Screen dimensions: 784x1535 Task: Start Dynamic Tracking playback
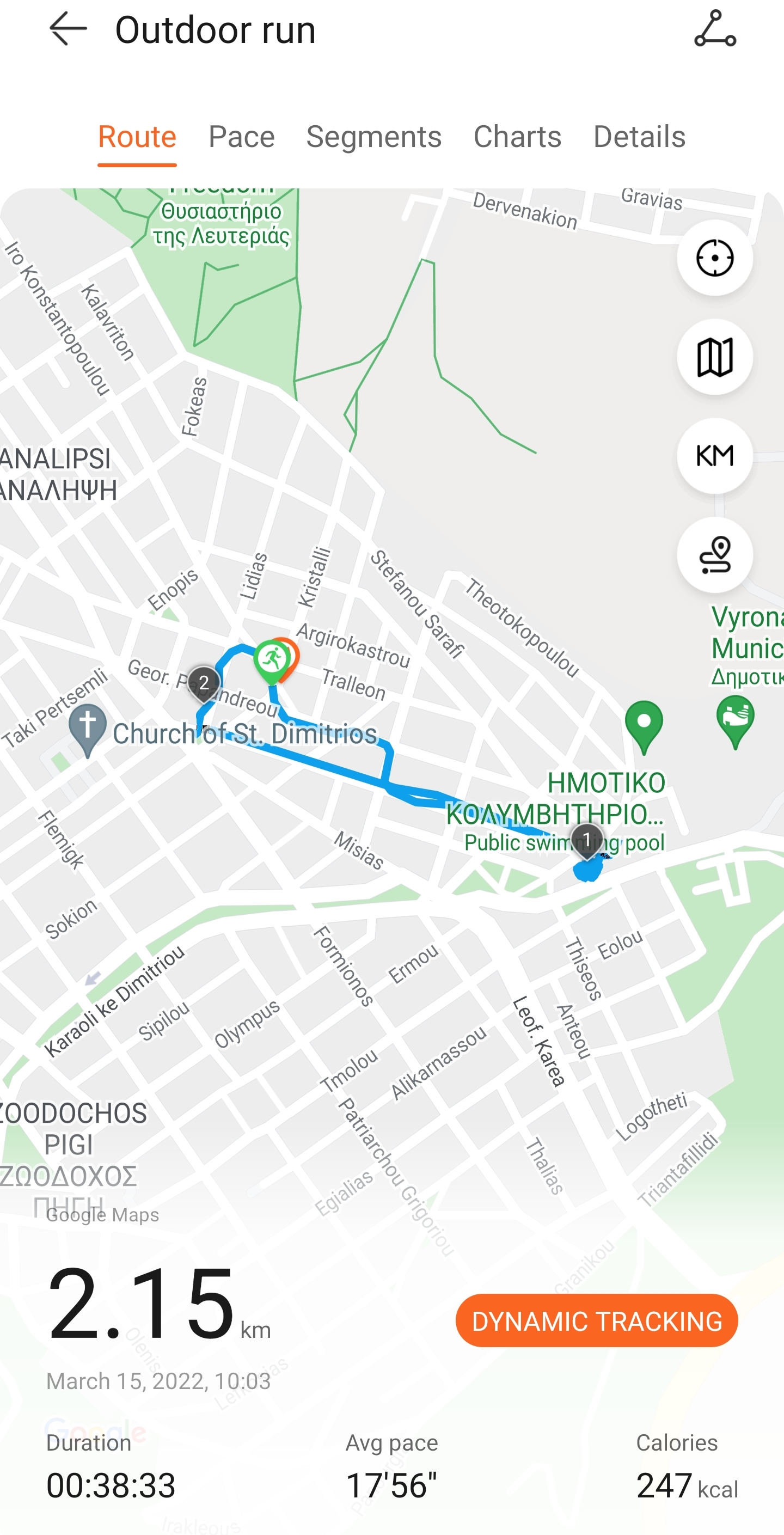pos(596,1320)
